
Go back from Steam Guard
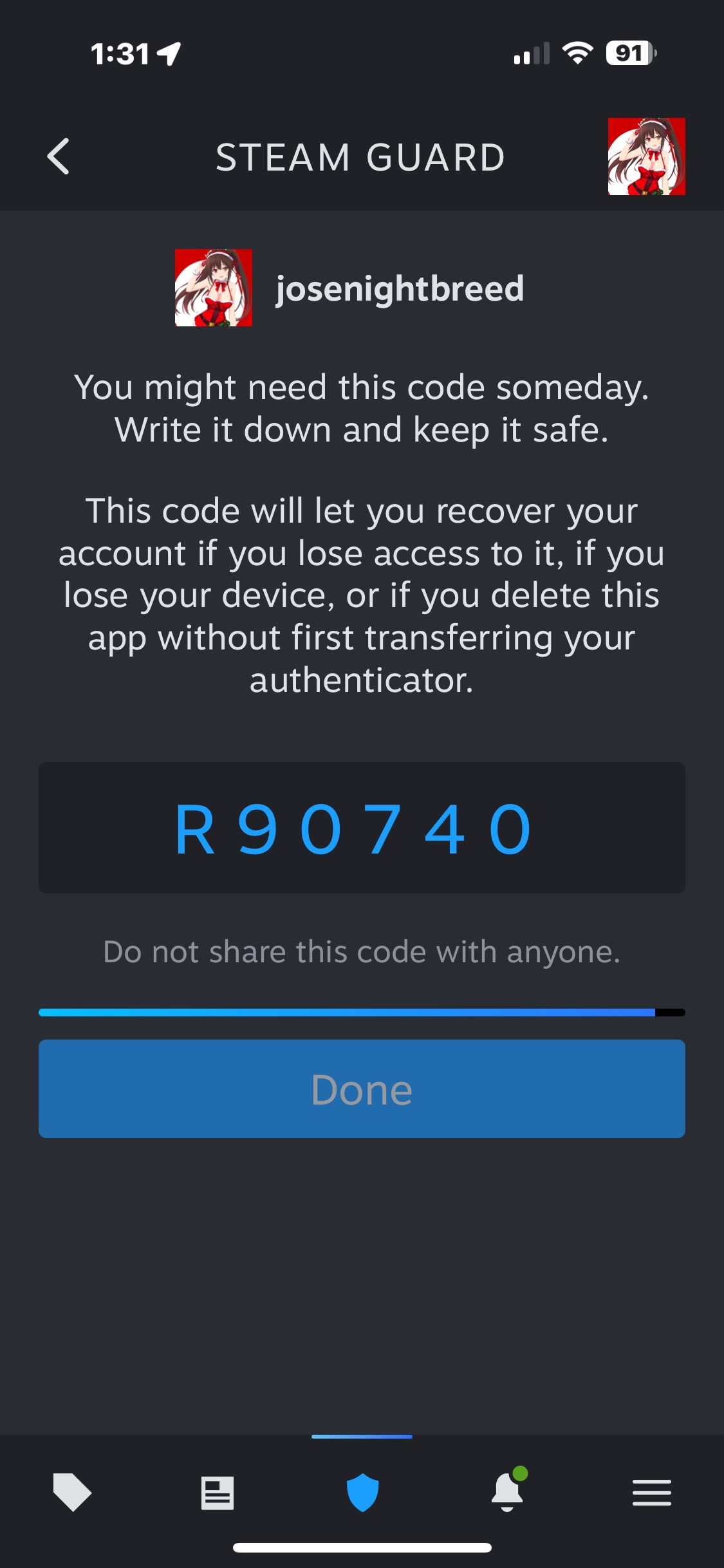59,156
